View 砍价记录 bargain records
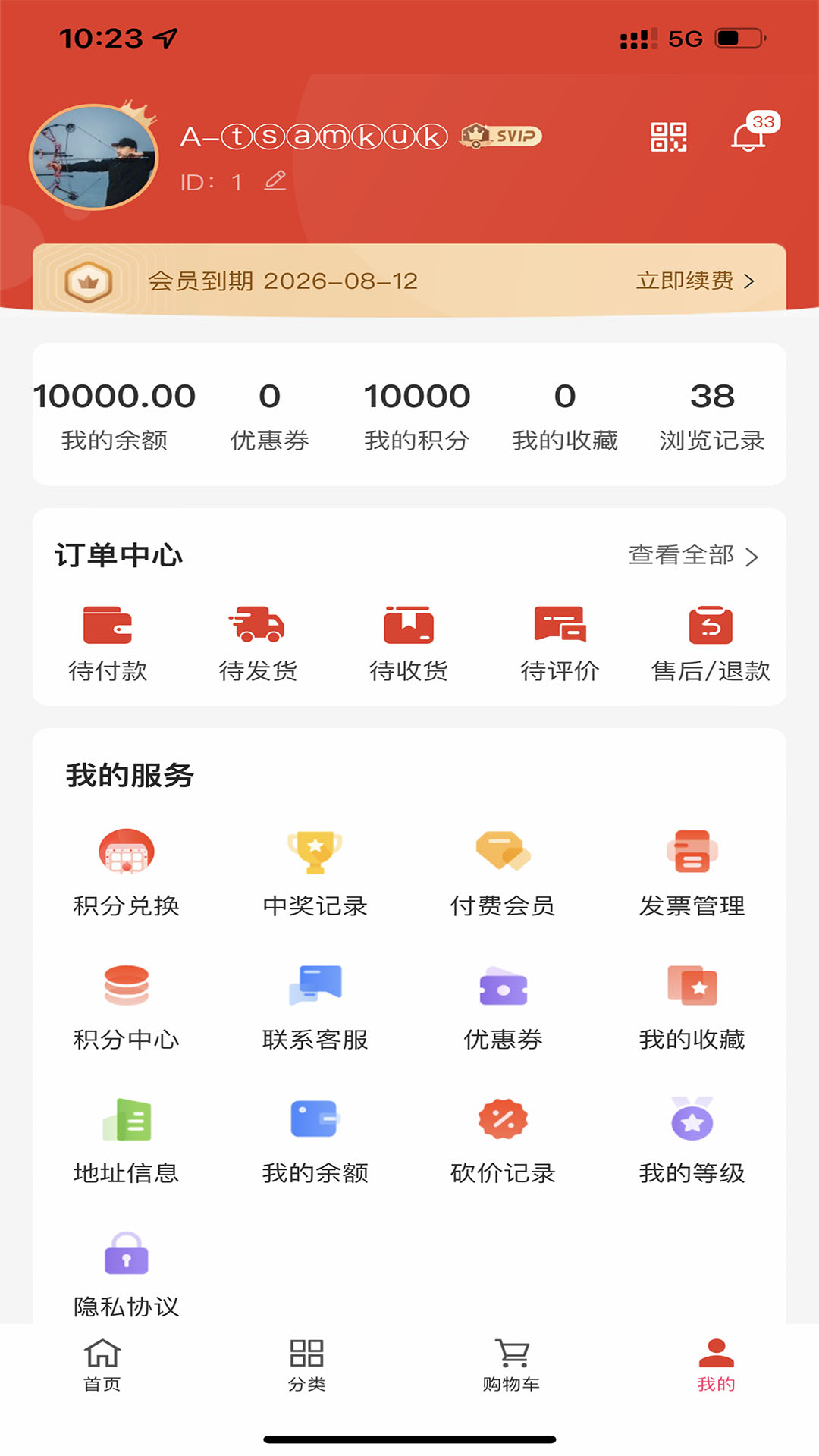 click(x=503, y=1140)
